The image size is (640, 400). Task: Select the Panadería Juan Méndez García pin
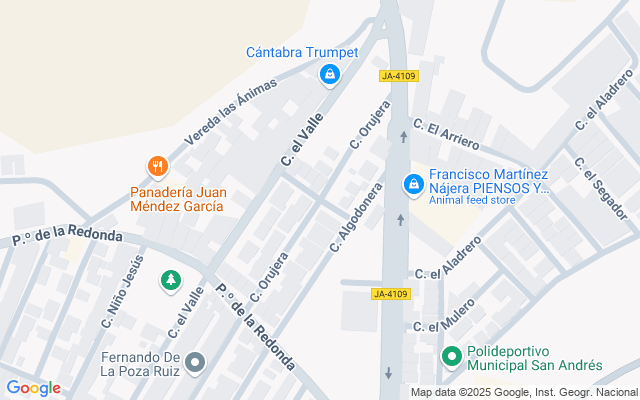point(156,167)
